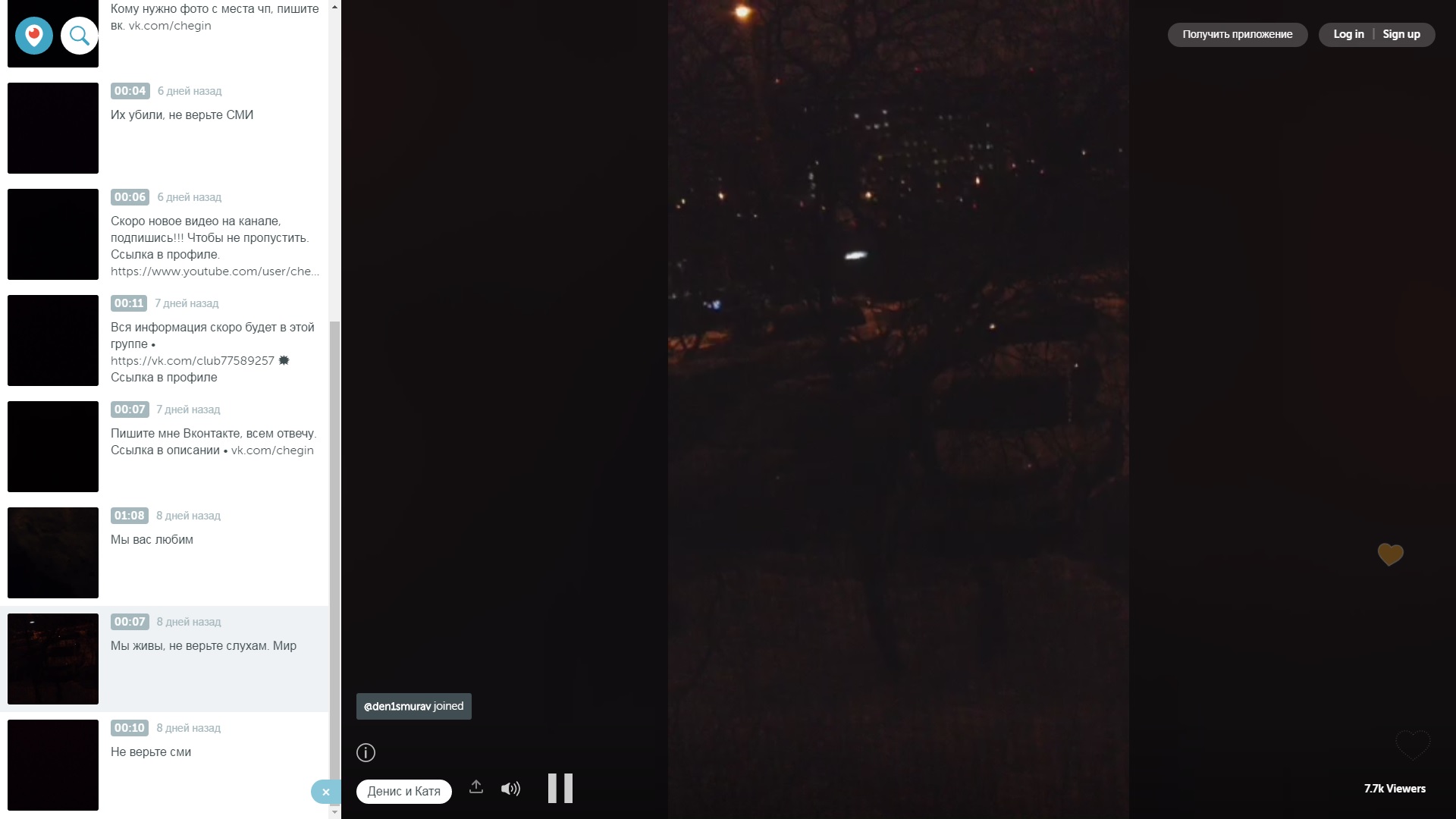Screen dimensions: 1456x819
Task: Open thumbnail for "Мы живы, не верьте слухам"
Action: [x=53, y=658]
